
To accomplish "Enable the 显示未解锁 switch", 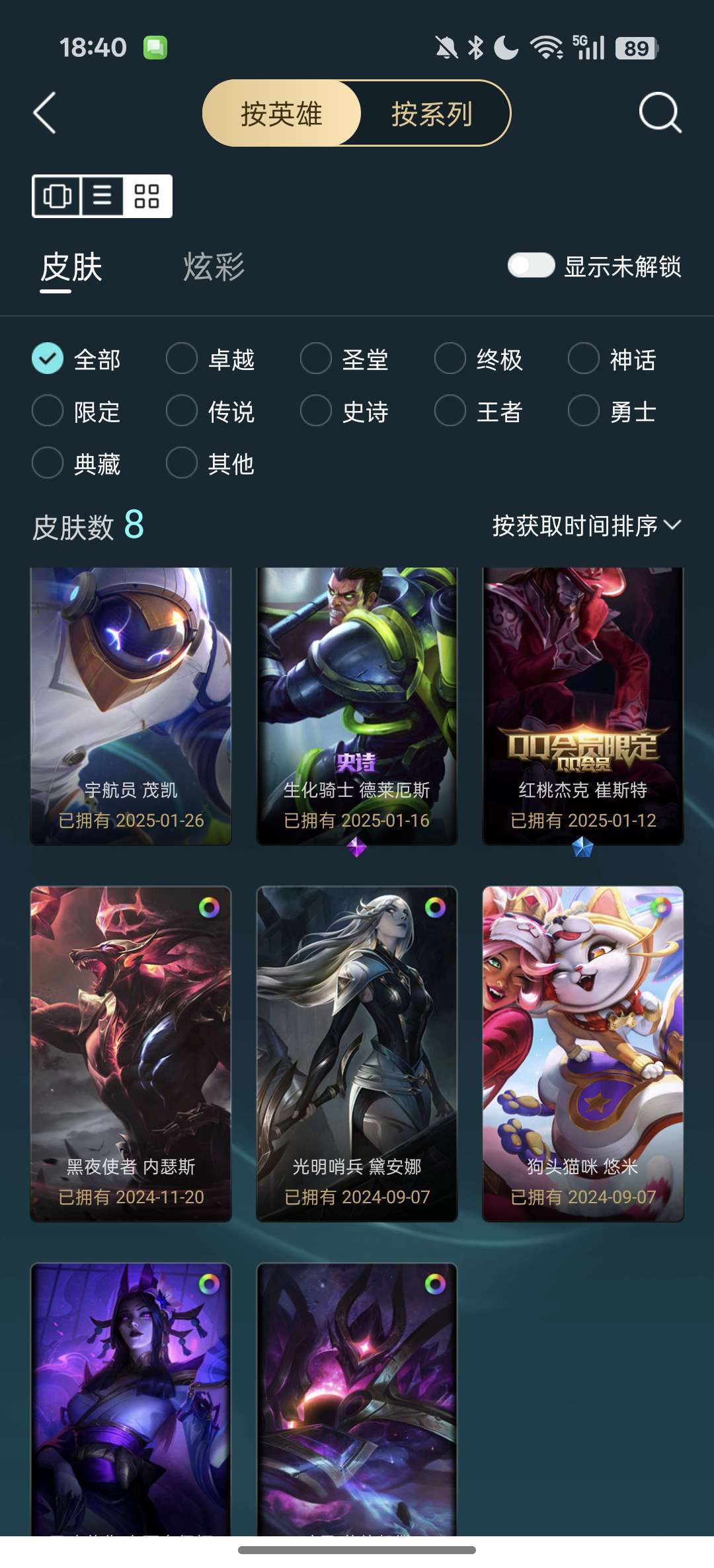I will pyautogui.click(x=531, y=266).
